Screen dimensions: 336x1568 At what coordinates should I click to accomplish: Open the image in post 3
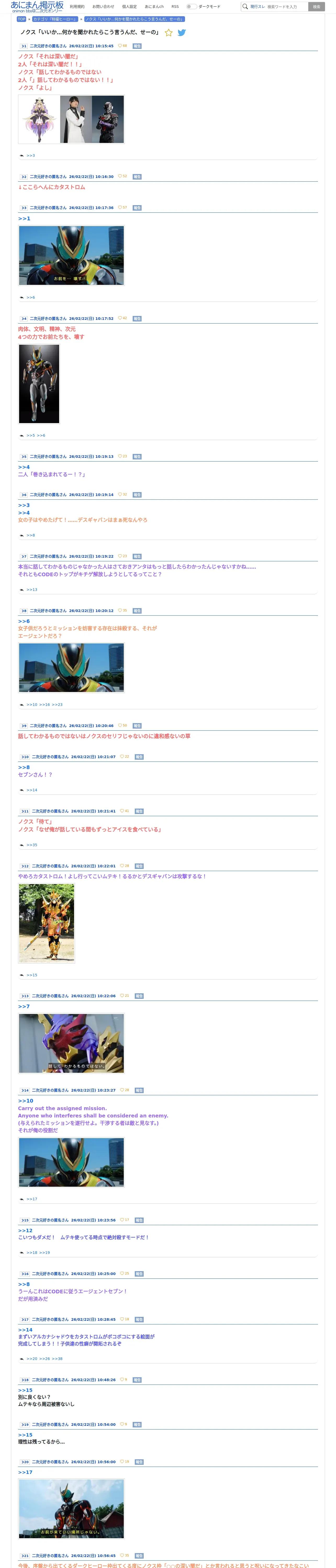[71, 255]
